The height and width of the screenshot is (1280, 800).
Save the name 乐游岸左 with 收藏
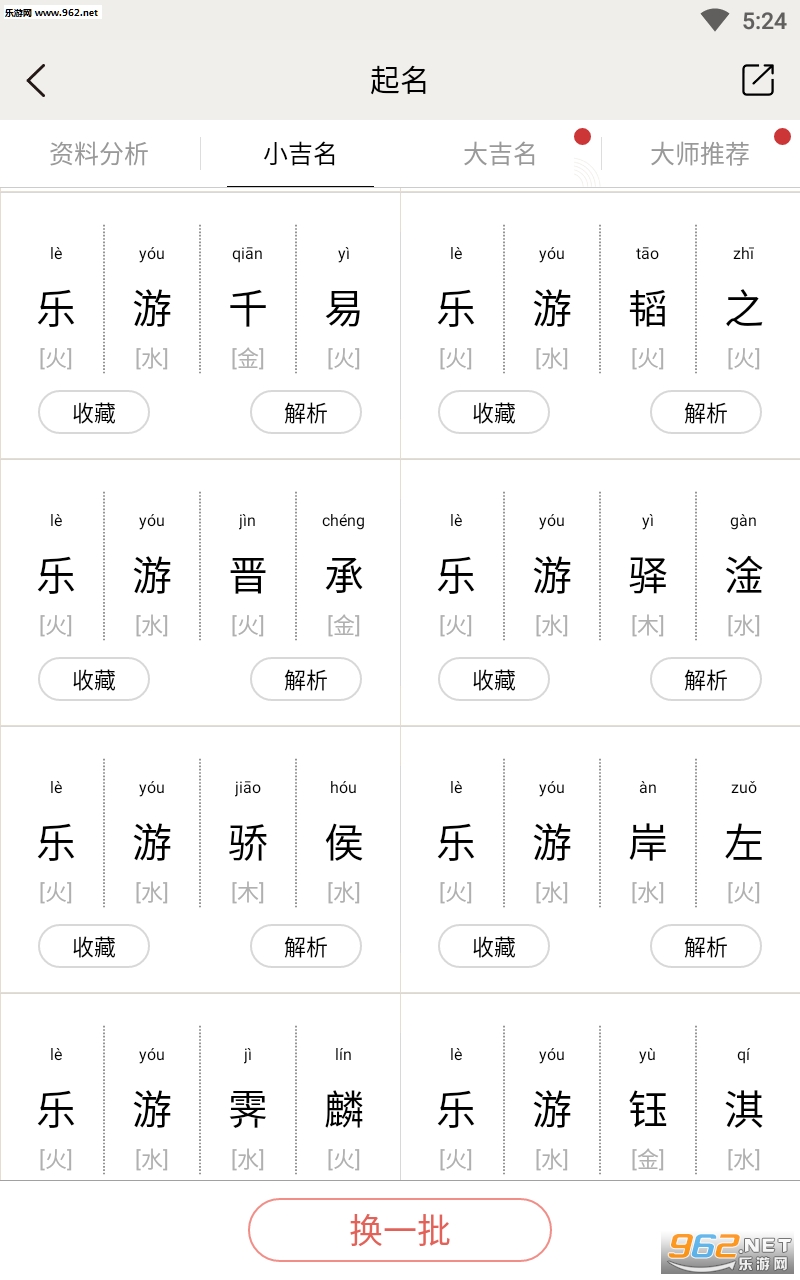494,946
